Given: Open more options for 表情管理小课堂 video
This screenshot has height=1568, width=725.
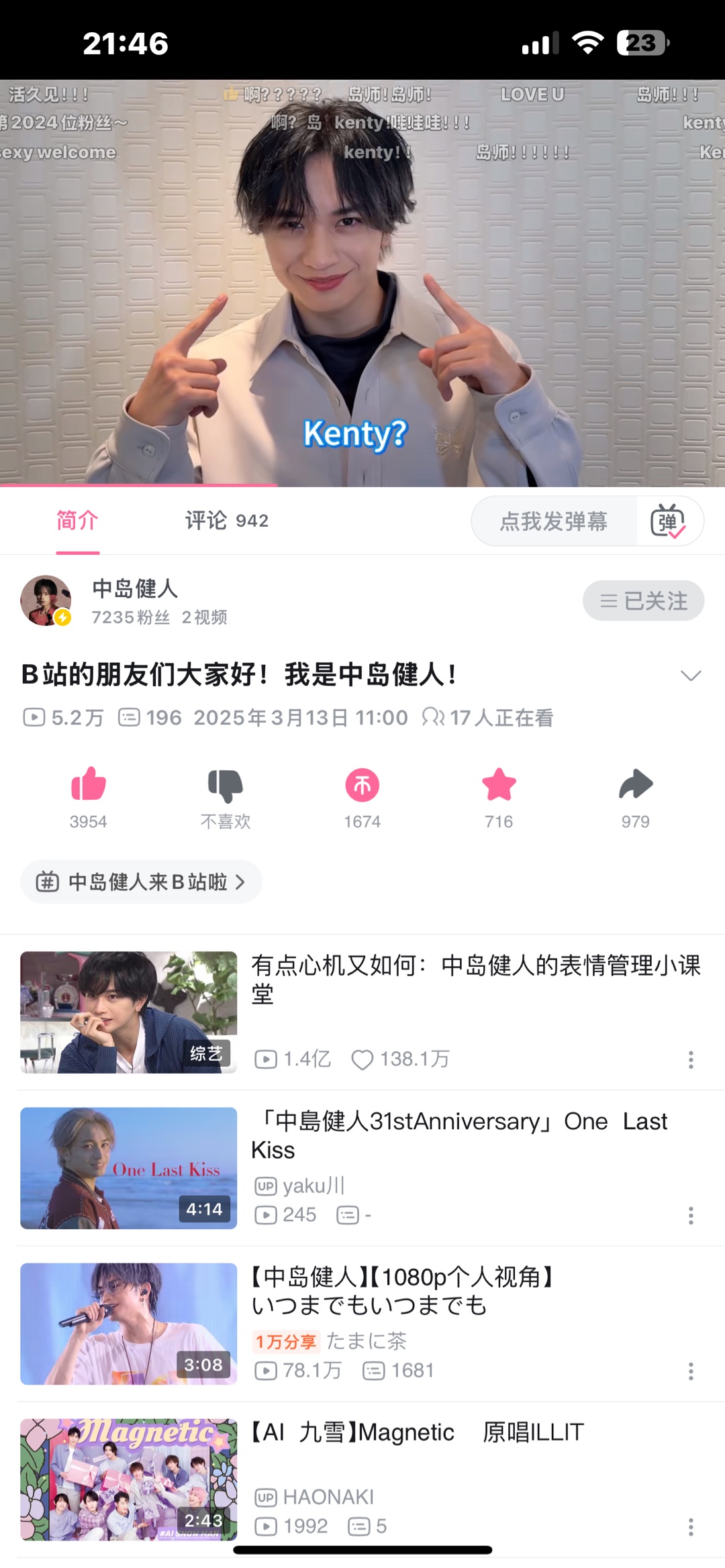Looking at the screenshot, I should coord(691,1060).
